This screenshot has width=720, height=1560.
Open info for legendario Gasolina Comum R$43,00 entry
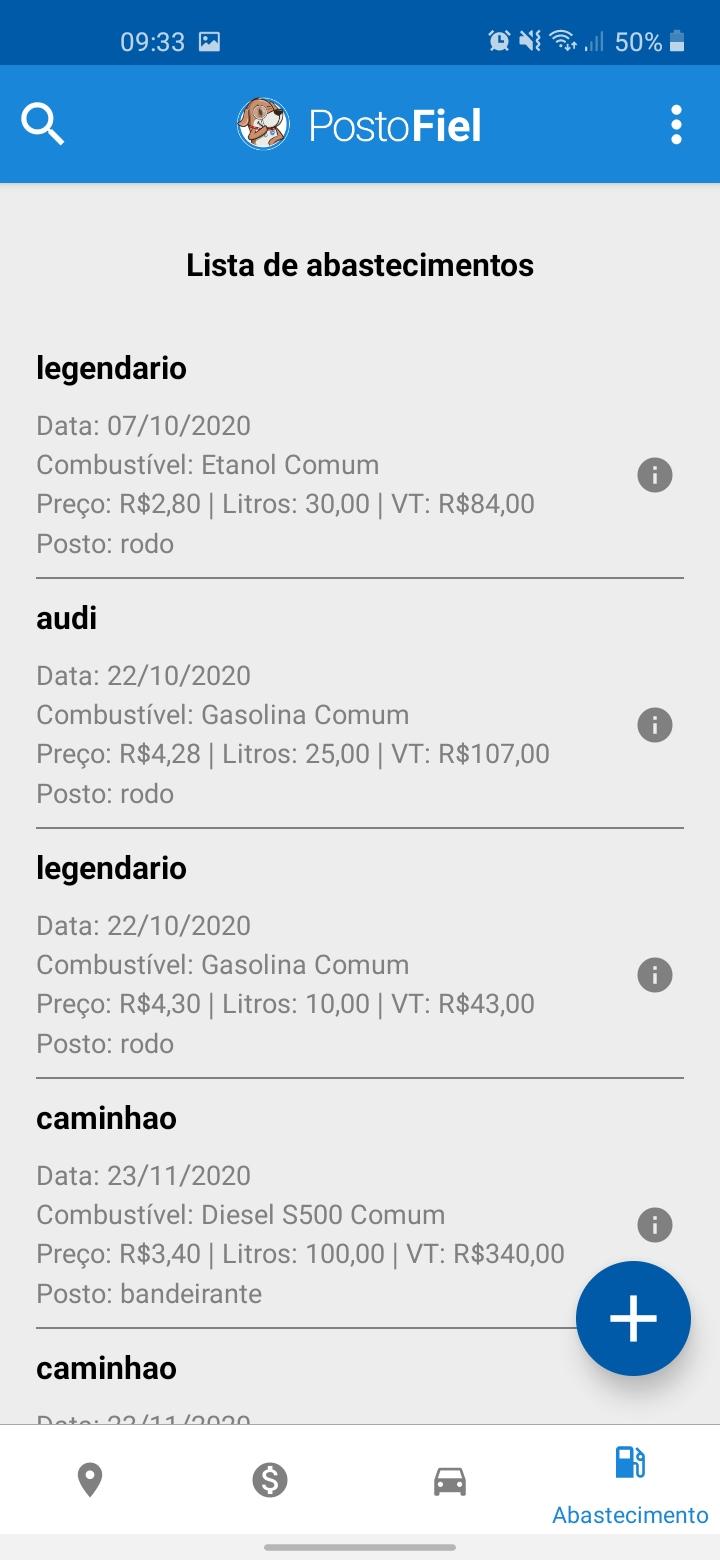655,975
